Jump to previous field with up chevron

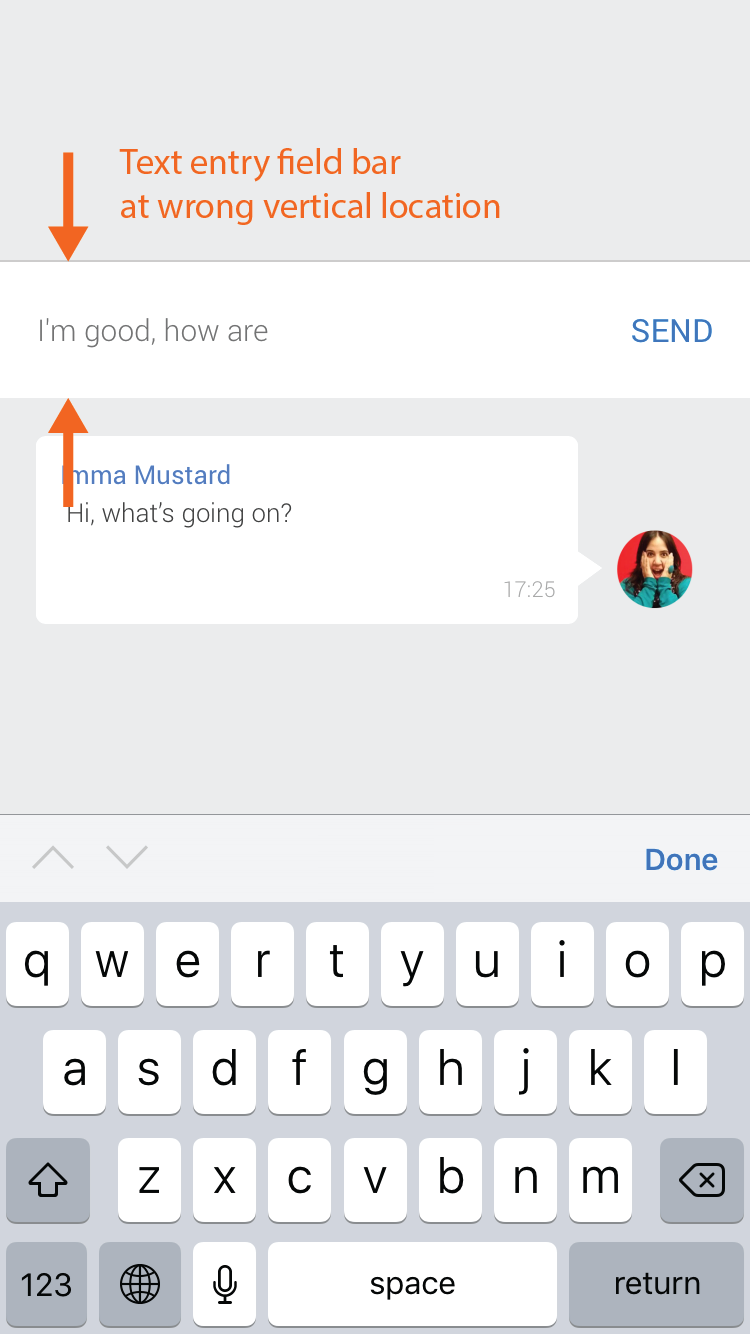(x=53, y=858)
